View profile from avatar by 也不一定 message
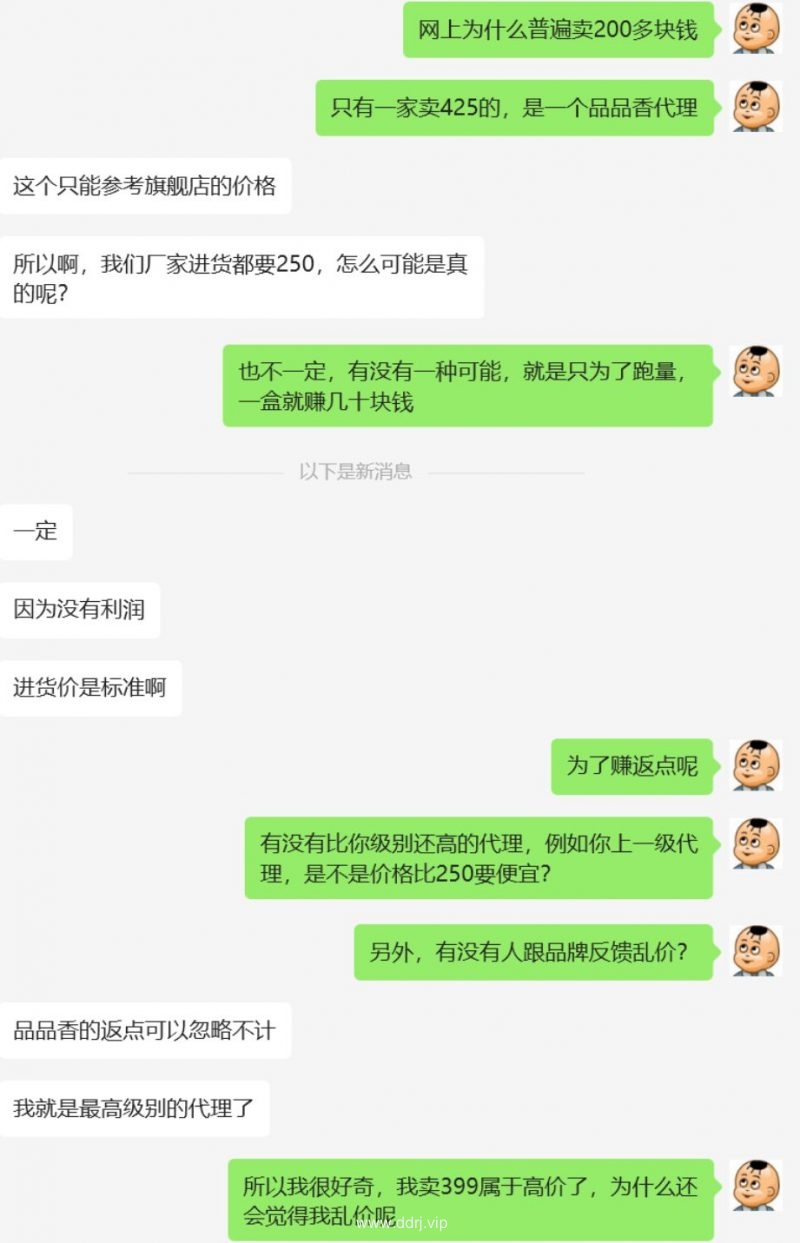 pos(756,372)
